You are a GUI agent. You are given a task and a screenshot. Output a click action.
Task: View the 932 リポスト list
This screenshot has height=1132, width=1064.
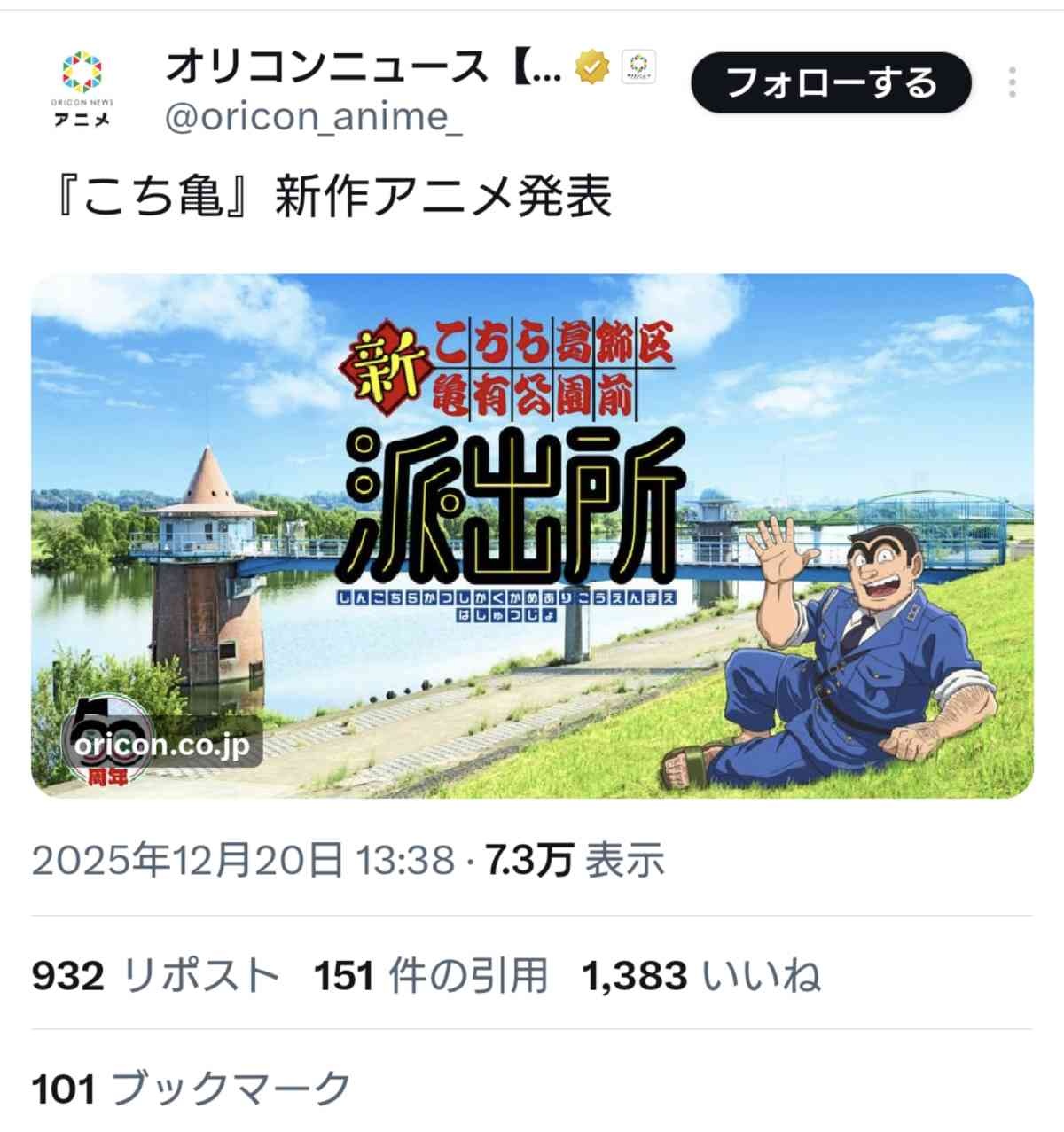point(155,975)
